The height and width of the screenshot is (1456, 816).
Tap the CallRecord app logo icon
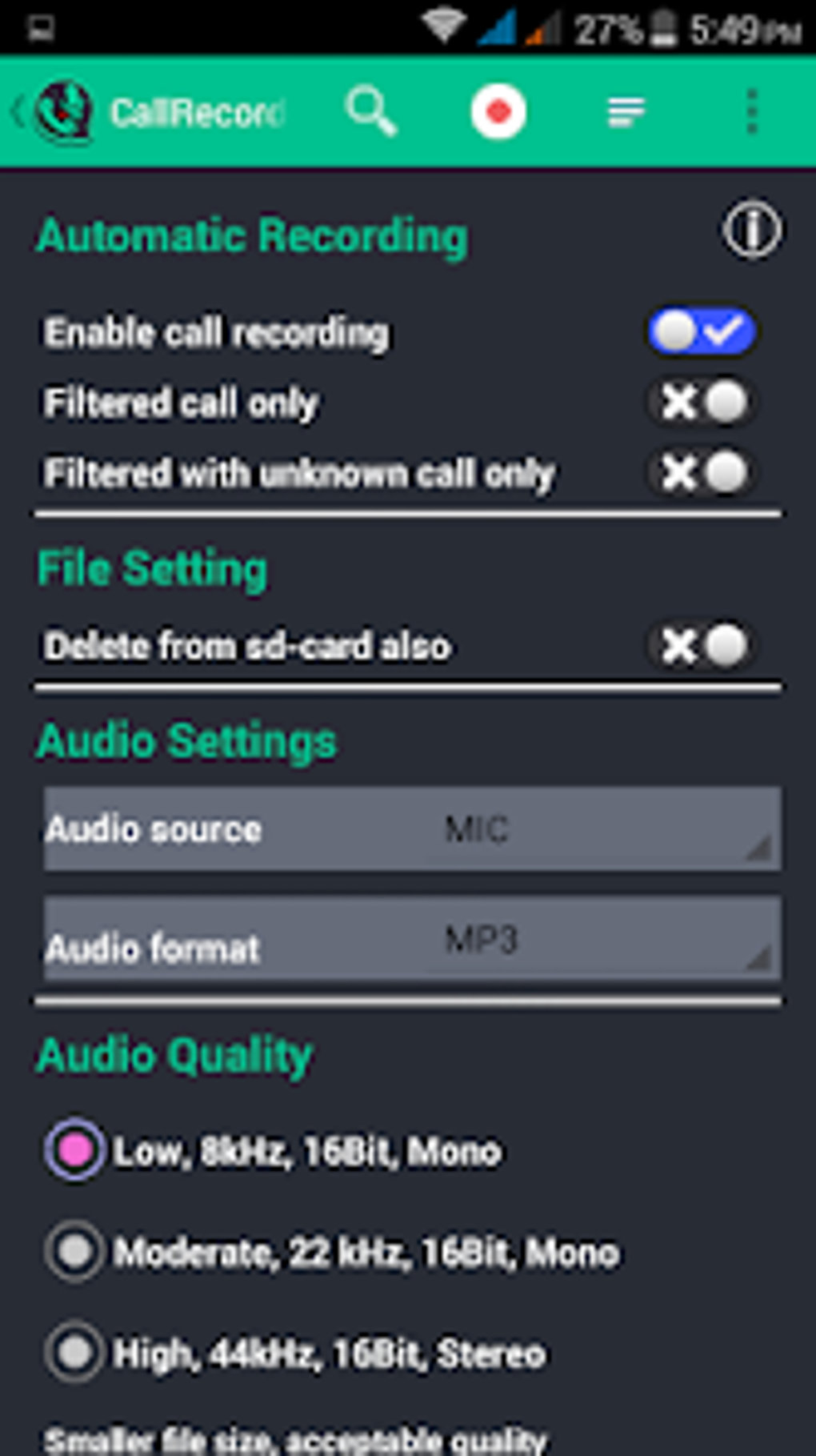point(64,111)
